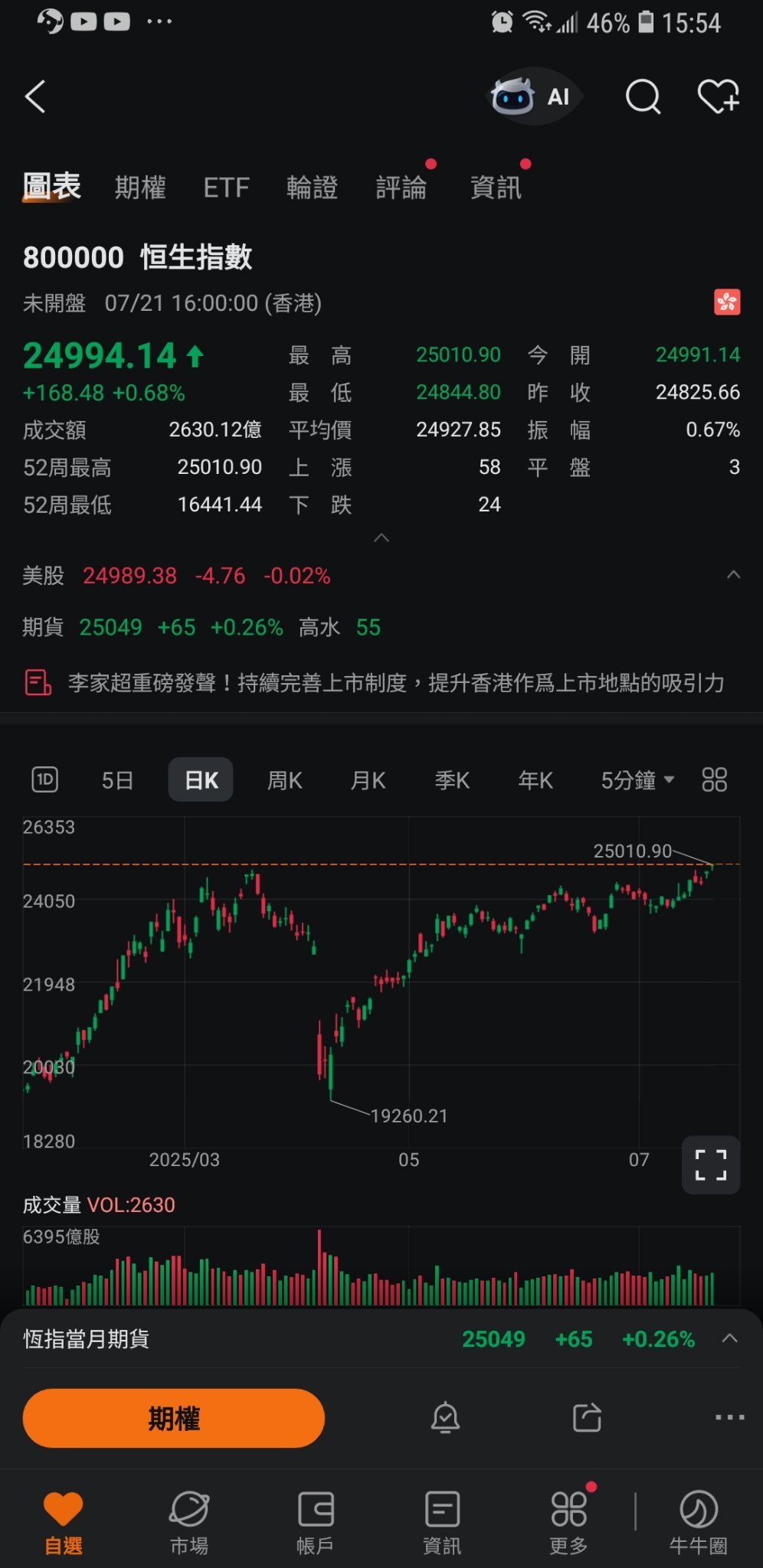
Task: Switch to the 輪證 tab
Action: tap(313, 187)
